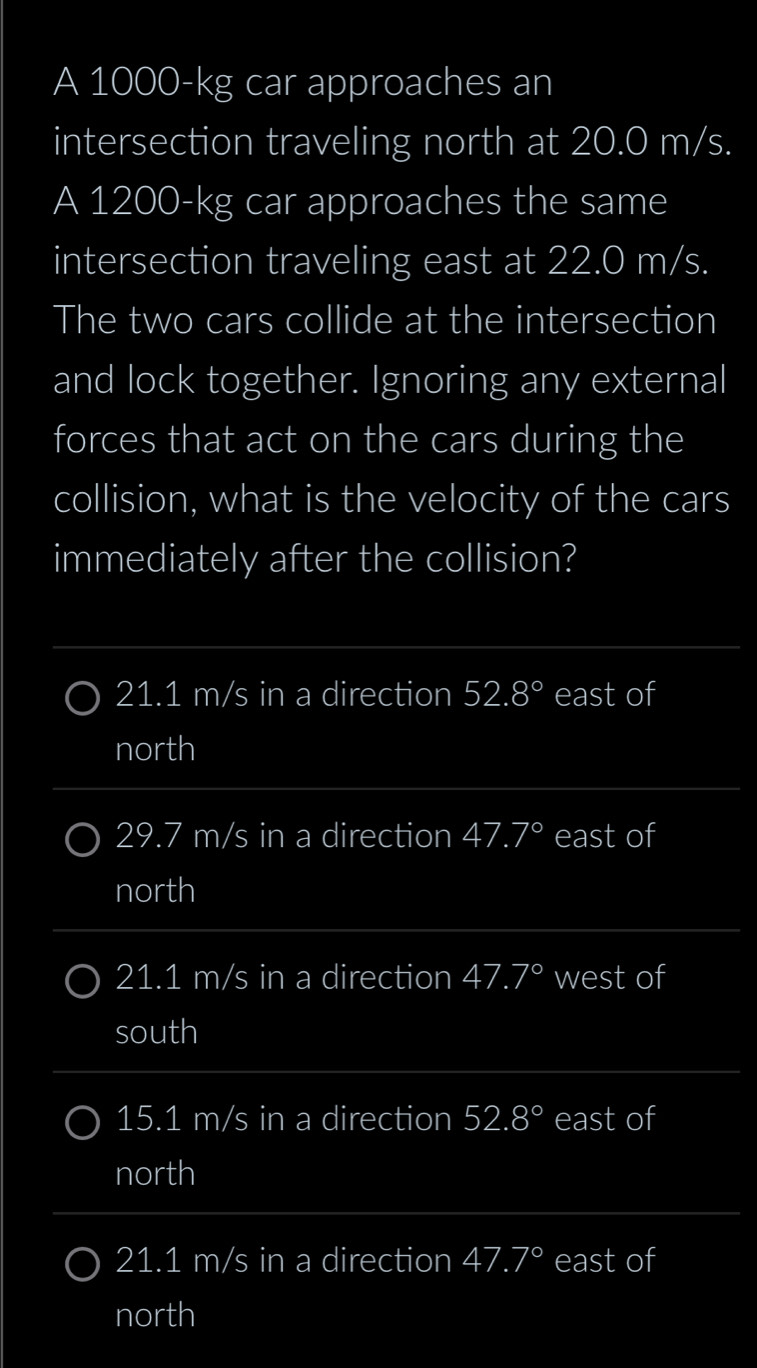Viewport: 757px width, 1368px height.
Task: Choose 29.7 m/s 47.7° east of north
Action: (x=84, y=839)
